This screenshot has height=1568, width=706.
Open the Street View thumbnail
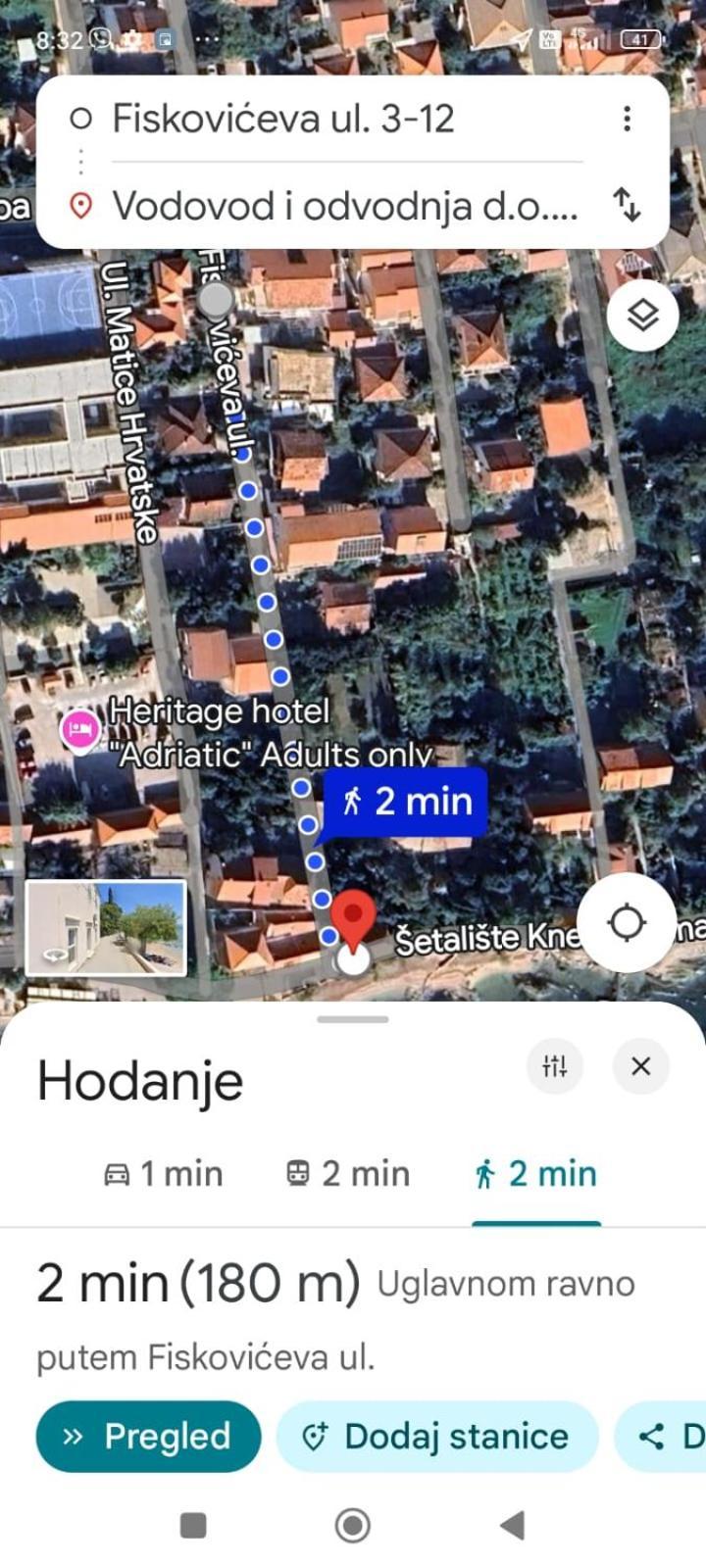(106, 927)
